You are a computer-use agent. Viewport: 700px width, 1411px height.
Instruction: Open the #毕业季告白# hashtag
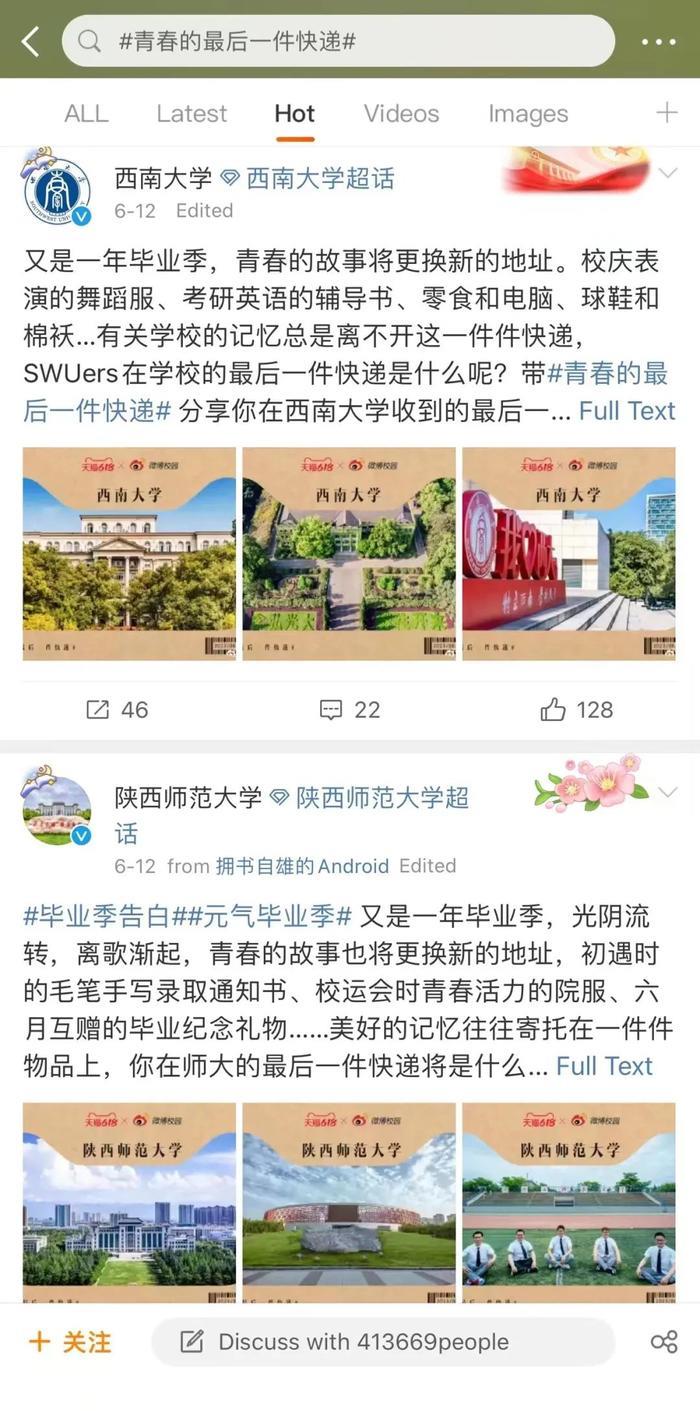[99, 916]
